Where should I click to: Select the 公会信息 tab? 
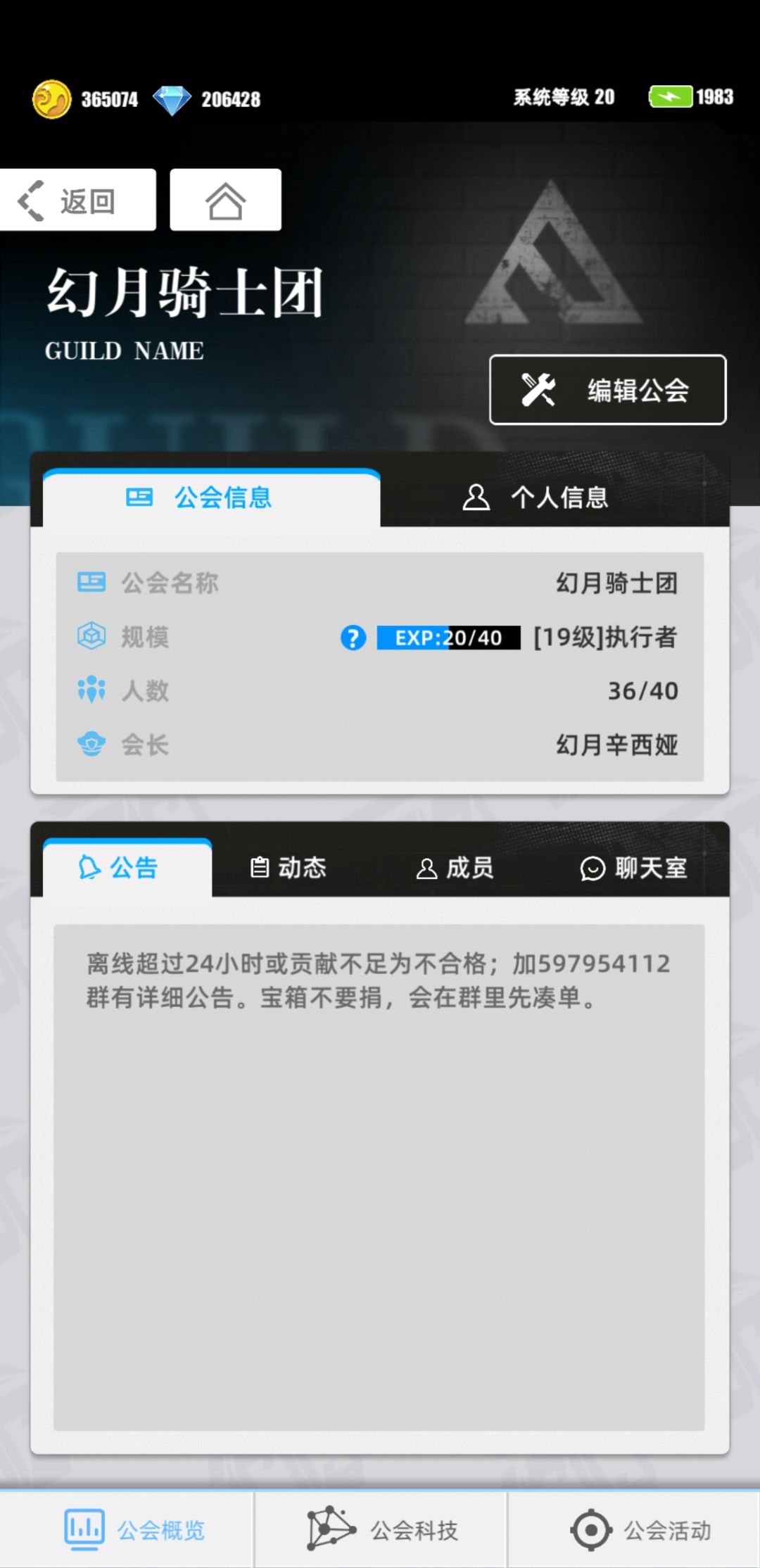[x=211, y=498]
